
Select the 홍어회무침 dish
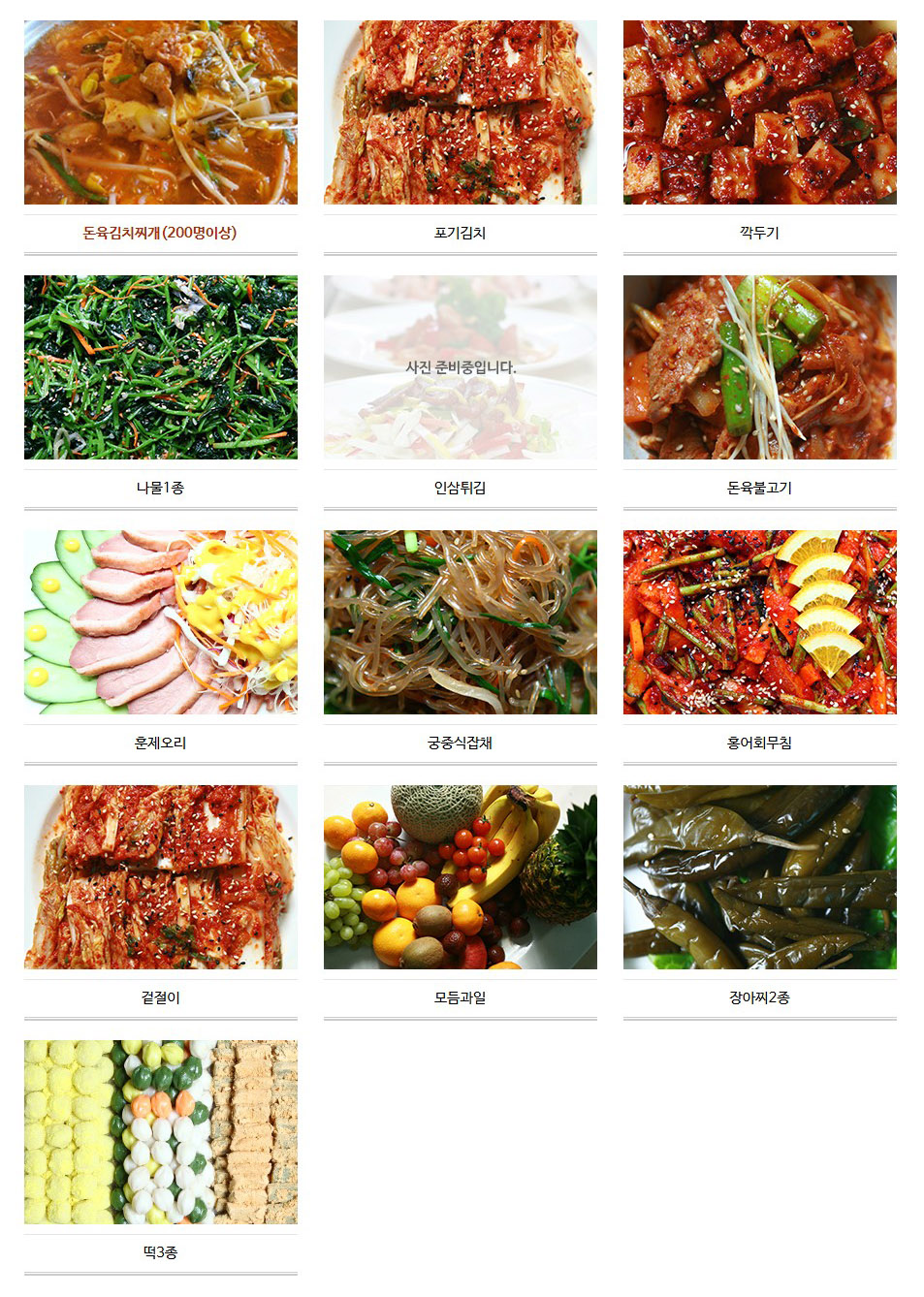point(759,623)
